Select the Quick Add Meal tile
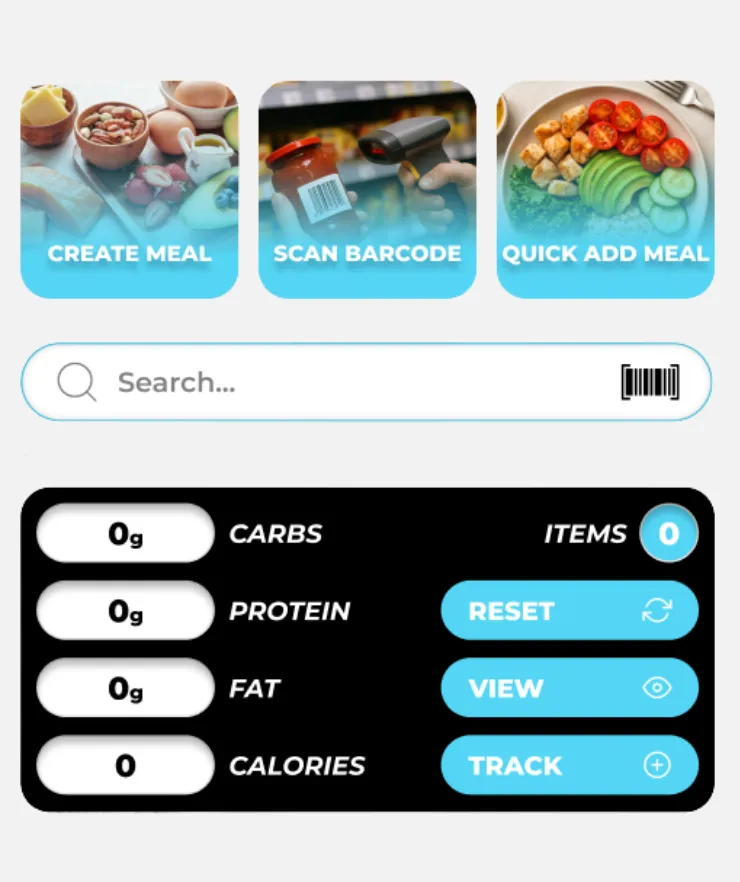 605,190
